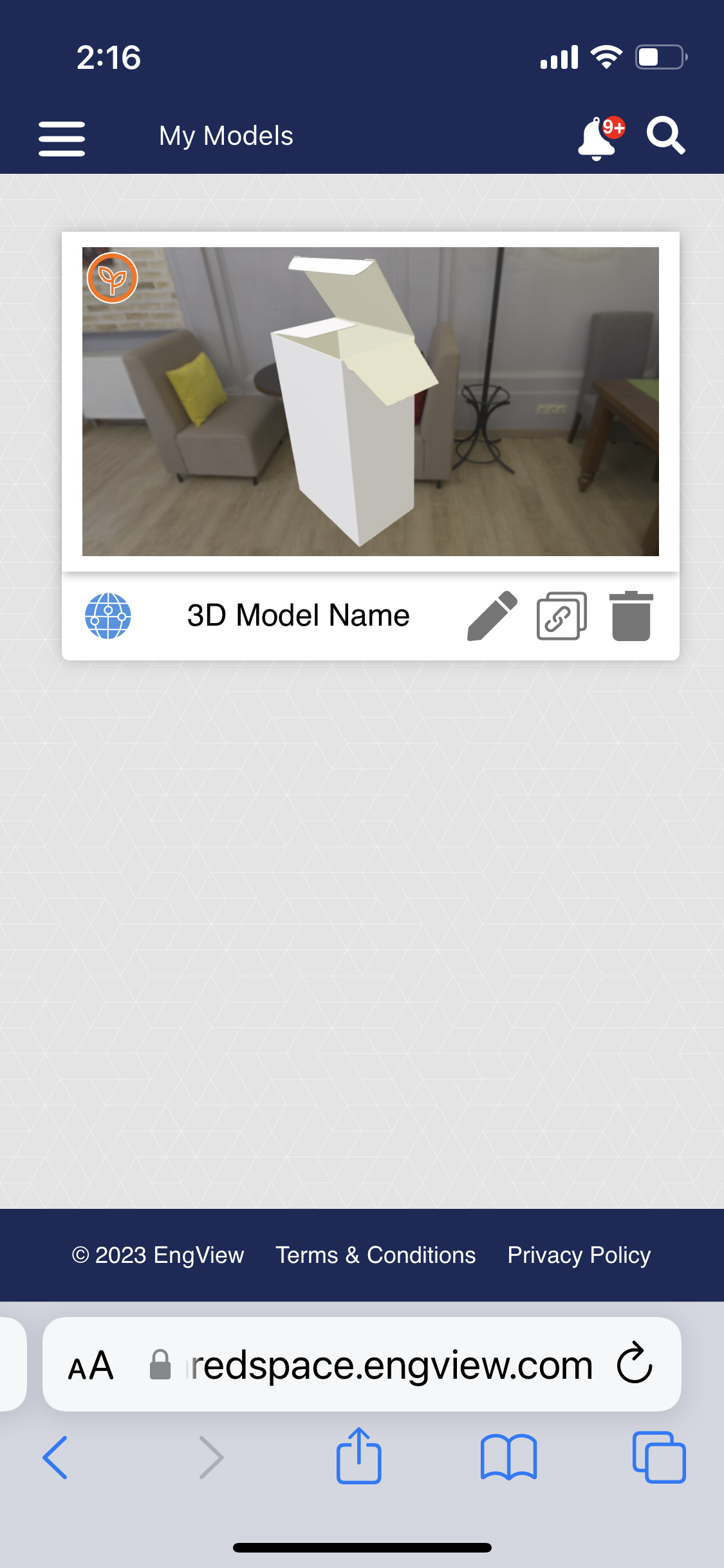The height and width of the screenshot is (1568, 724).
Task: Open the Safari share sheet
Action: (x=359, y=1455)
